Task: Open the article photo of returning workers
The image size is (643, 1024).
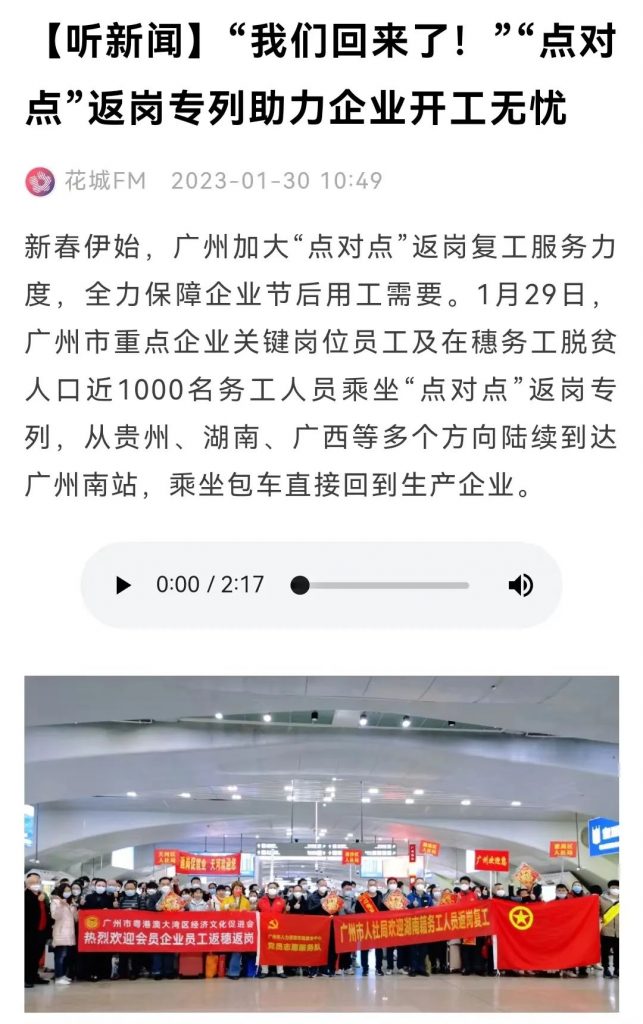Action: pyautogui.click(x=321, y=841)
